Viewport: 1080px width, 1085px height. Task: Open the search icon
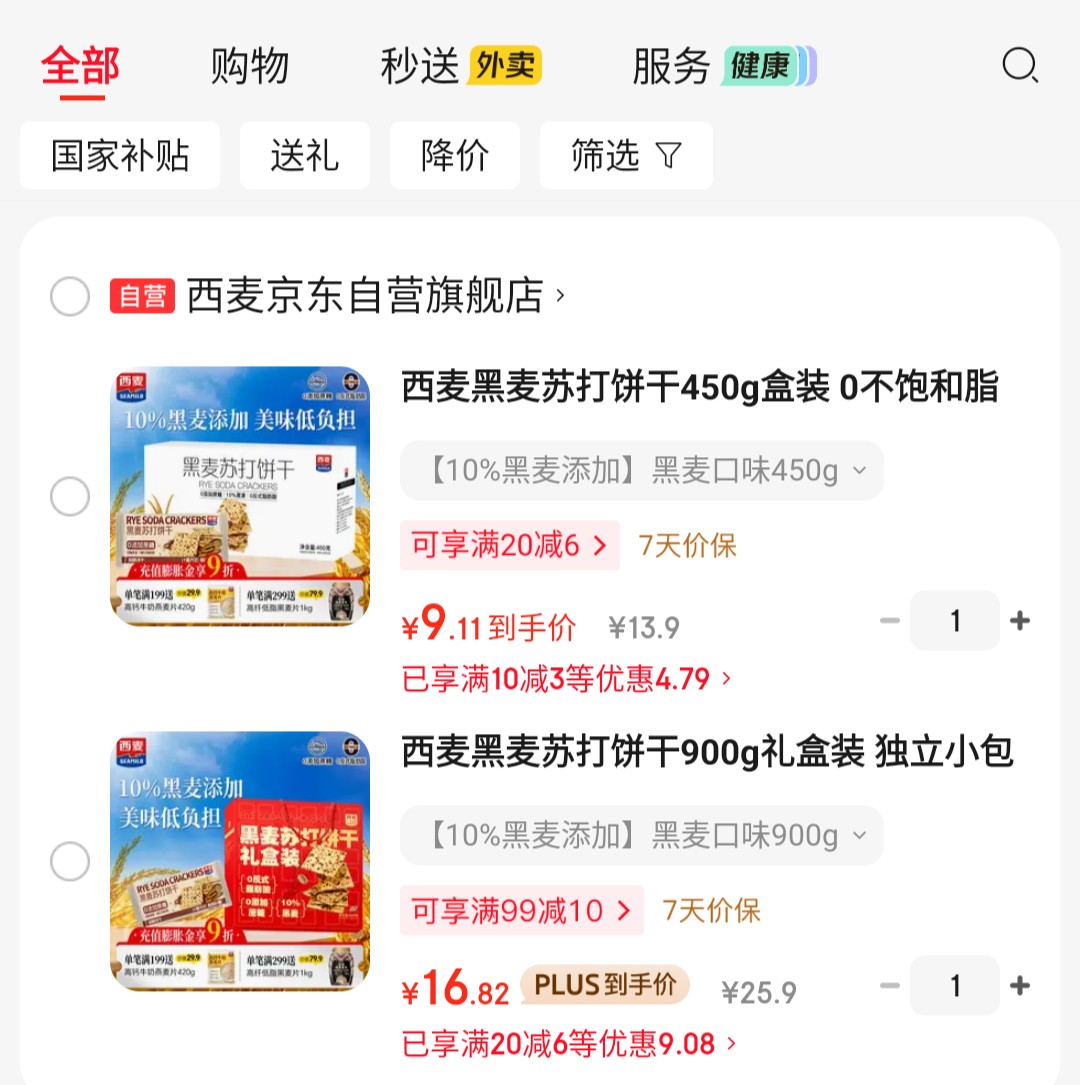[x=1019, y=67]
